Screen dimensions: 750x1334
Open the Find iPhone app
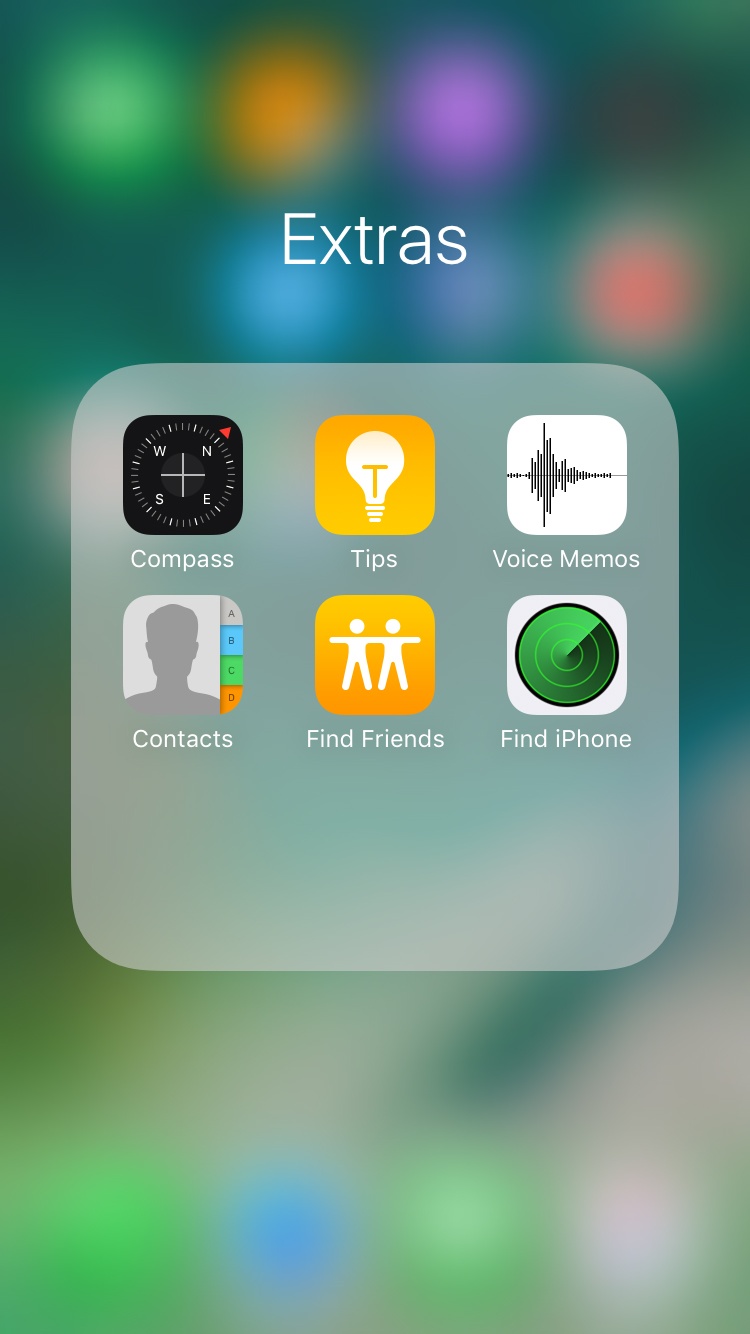[x=567, y=655]
